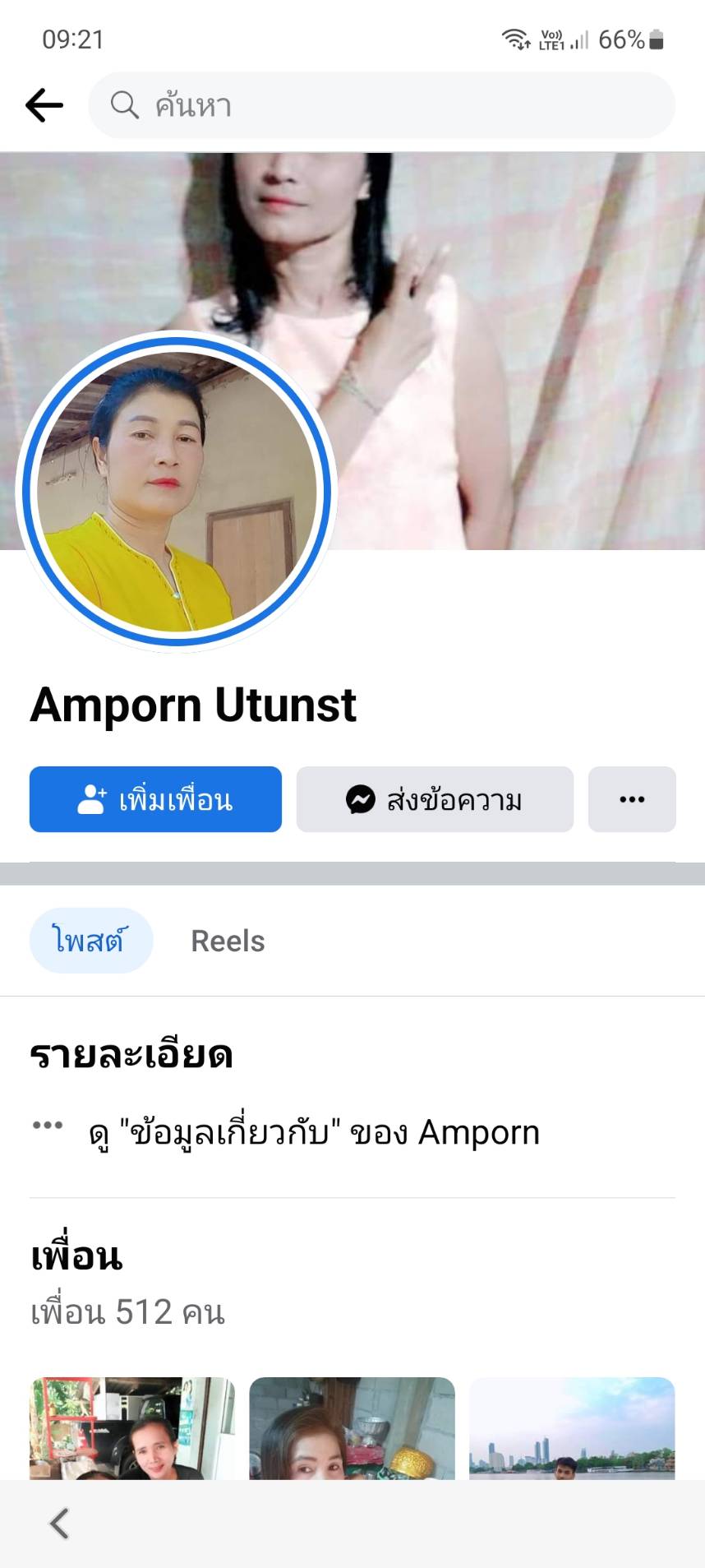Screen dimensions: 705x1568
Task: Open the ค้นหา search field
Action: coord(381,105)
